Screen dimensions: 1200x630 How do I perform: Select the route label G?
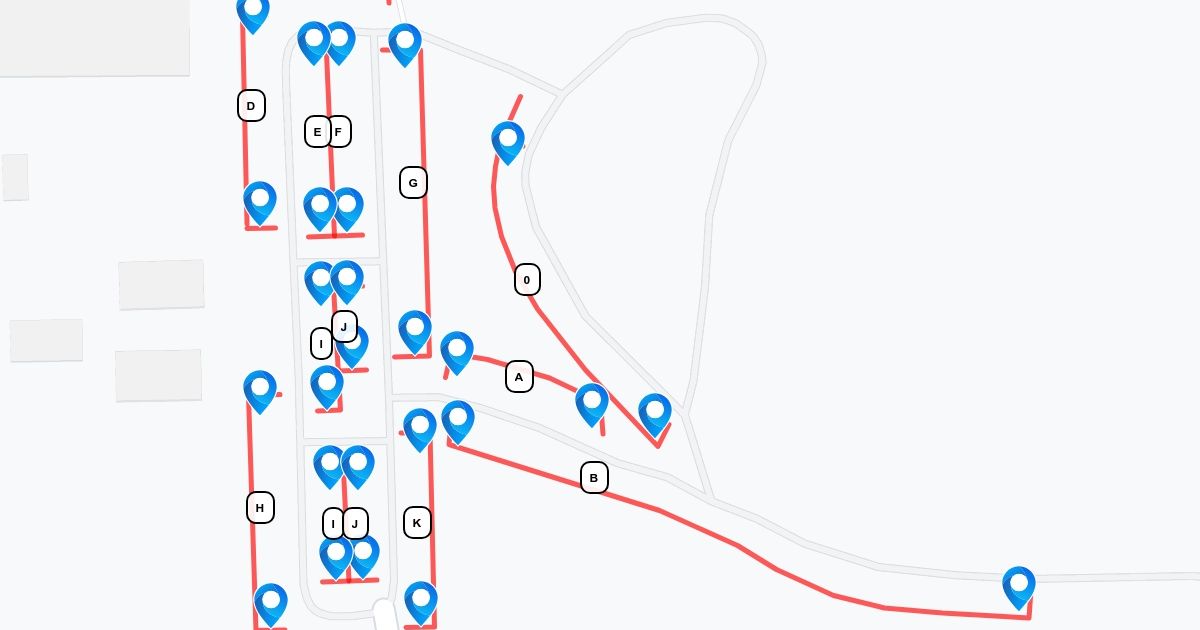pos(413,183)
